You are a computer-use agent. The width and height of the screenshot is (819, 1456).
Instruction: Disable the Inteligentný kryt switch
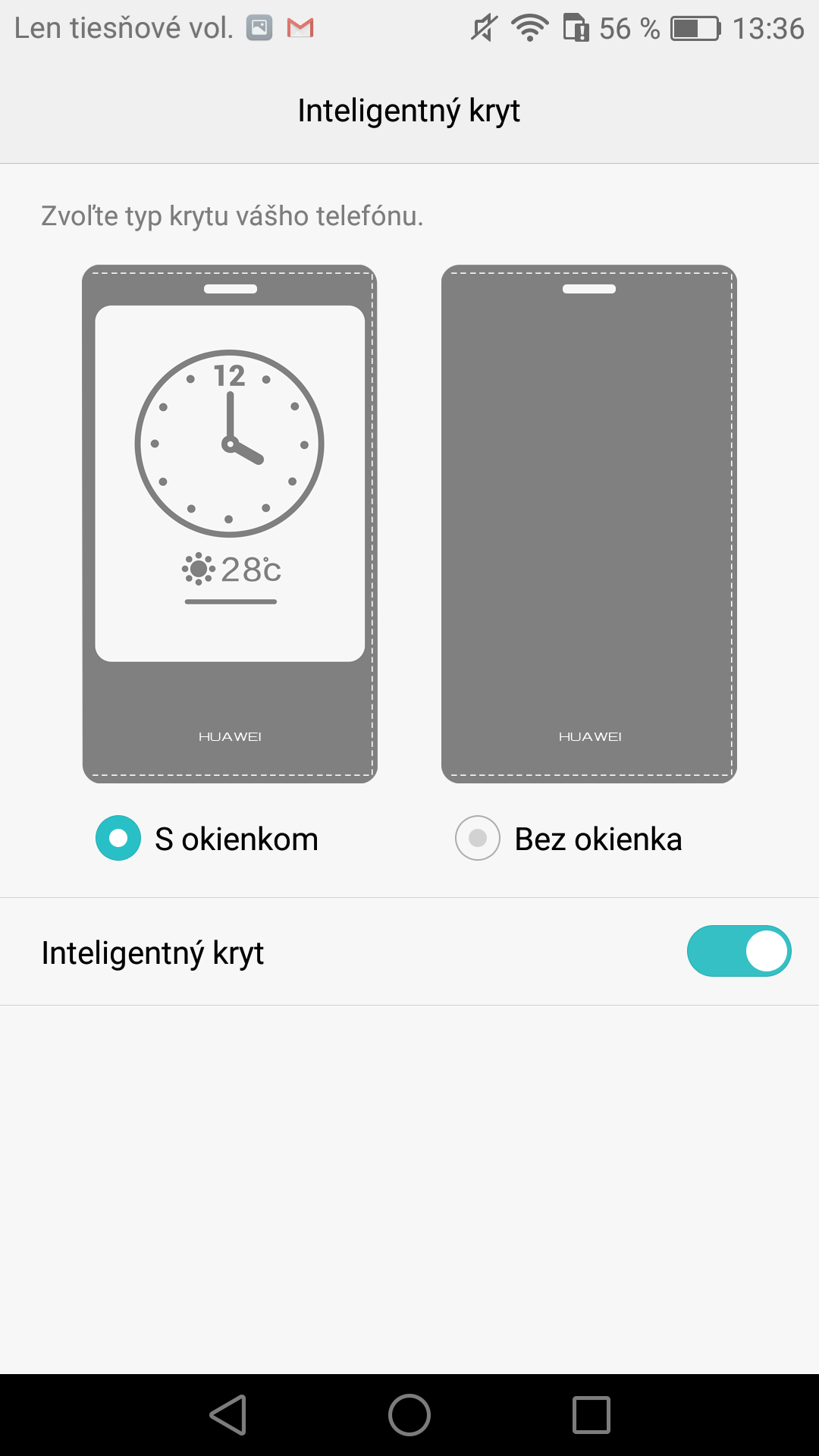(739, 951)
